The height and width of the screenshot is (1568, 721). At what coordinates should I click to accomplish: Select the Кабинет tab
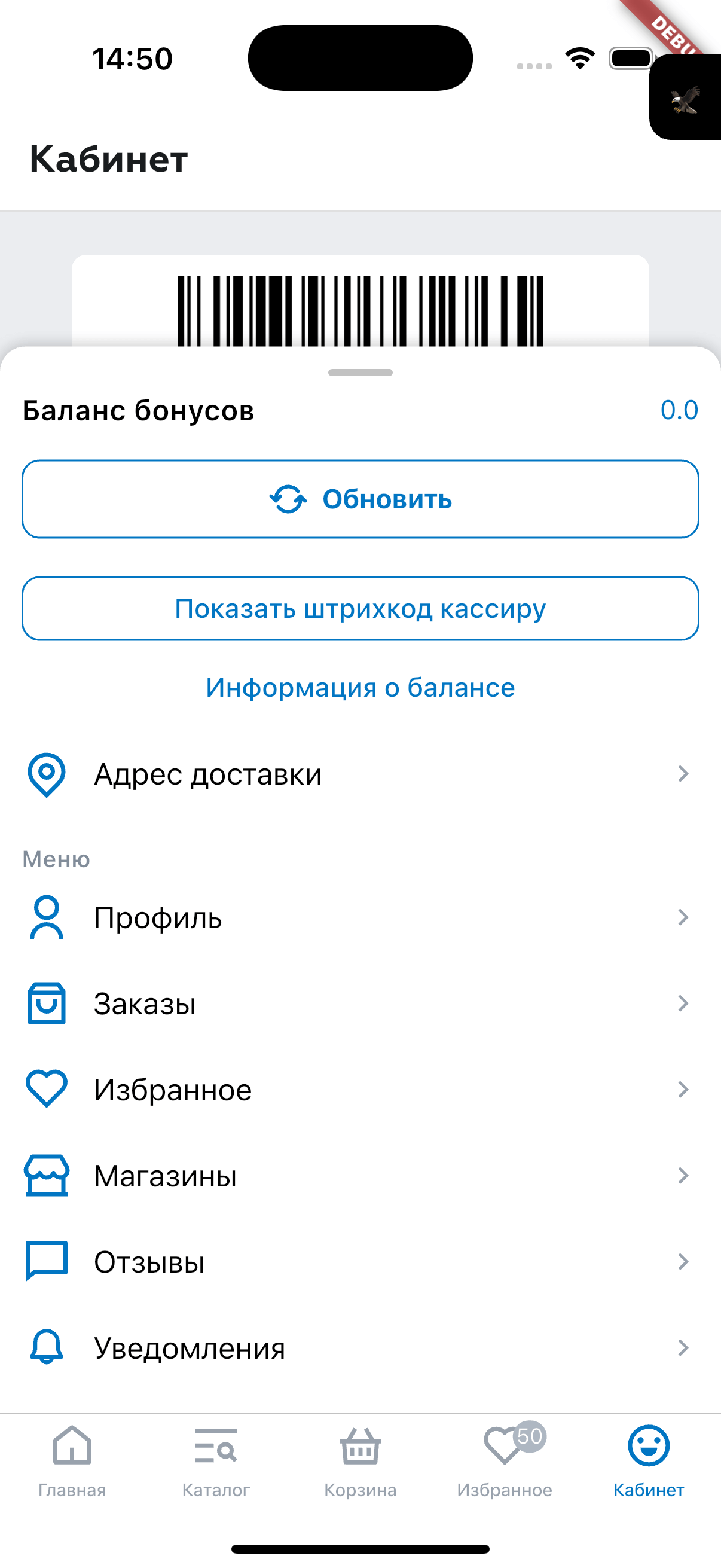pos(649,1461)
